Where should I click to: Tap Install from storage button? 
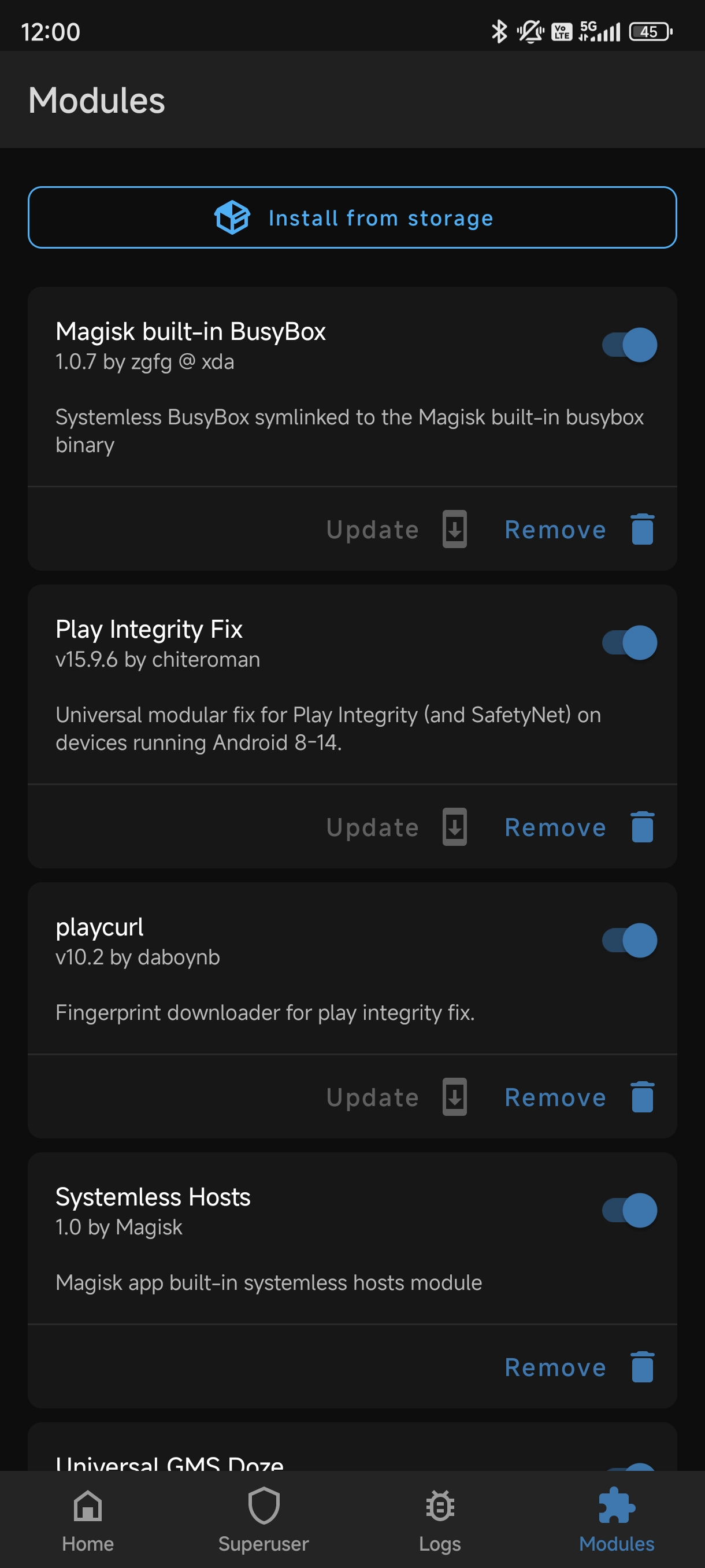click(352, 217)
